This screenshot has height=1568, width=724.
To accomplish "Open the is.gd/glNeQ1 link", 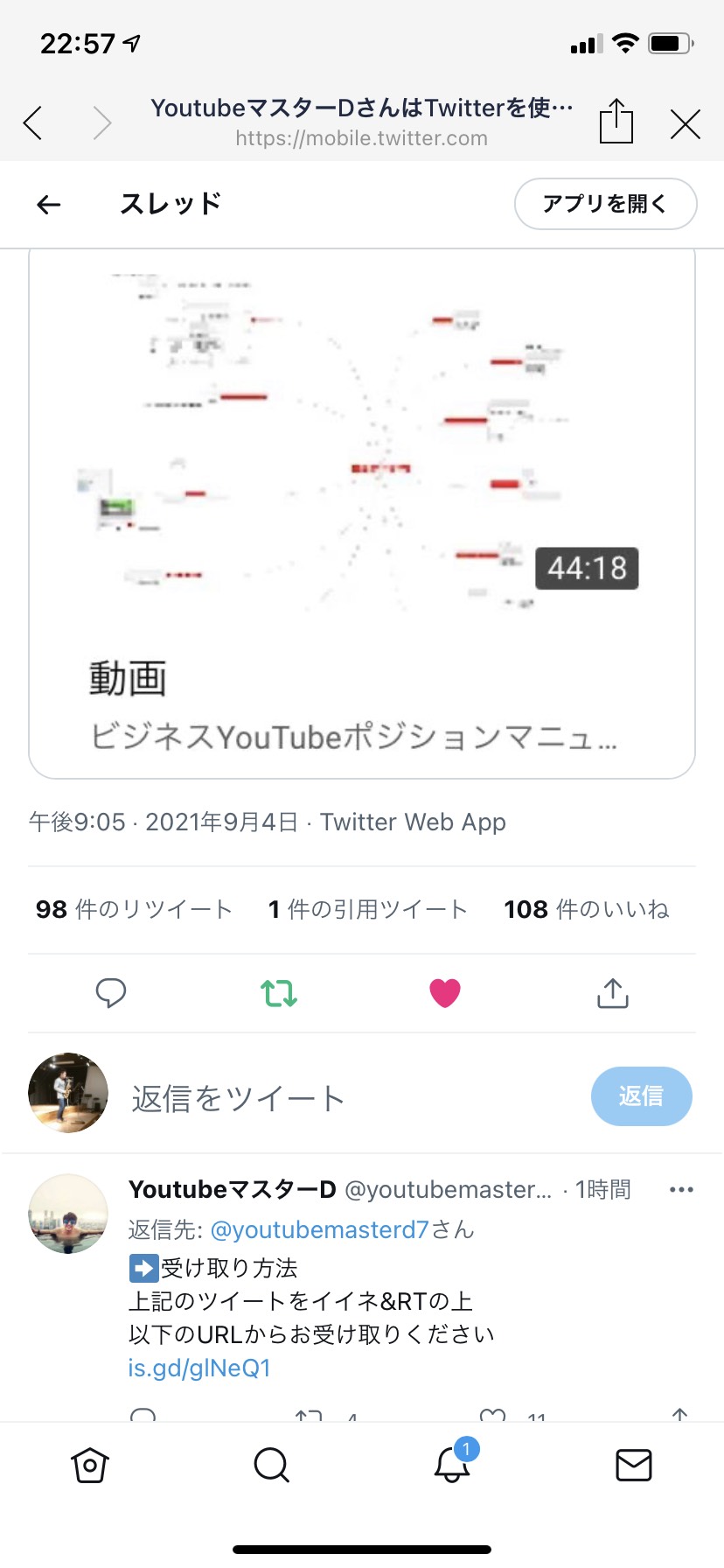I will point(199,1368).
